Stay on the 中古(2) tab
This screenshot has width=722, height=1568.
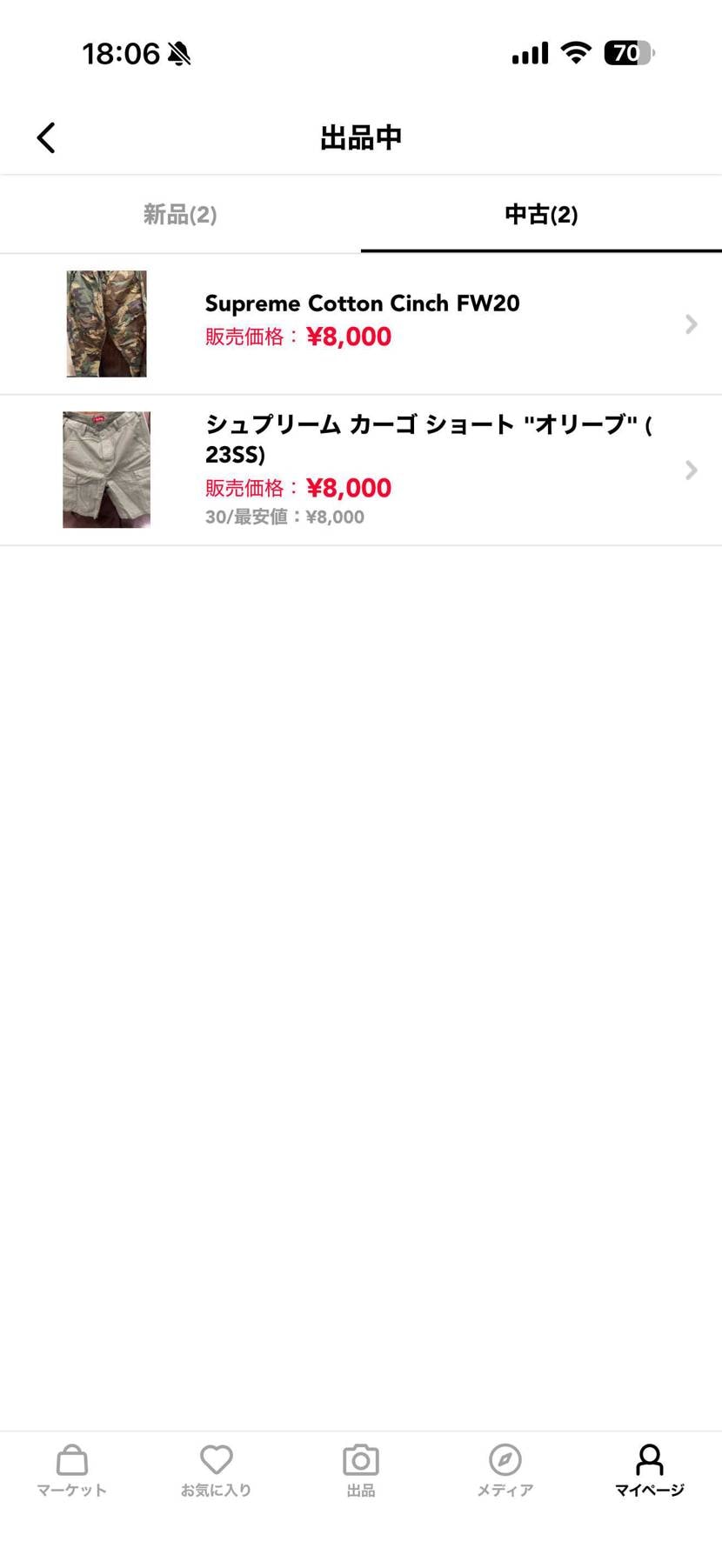541,214
